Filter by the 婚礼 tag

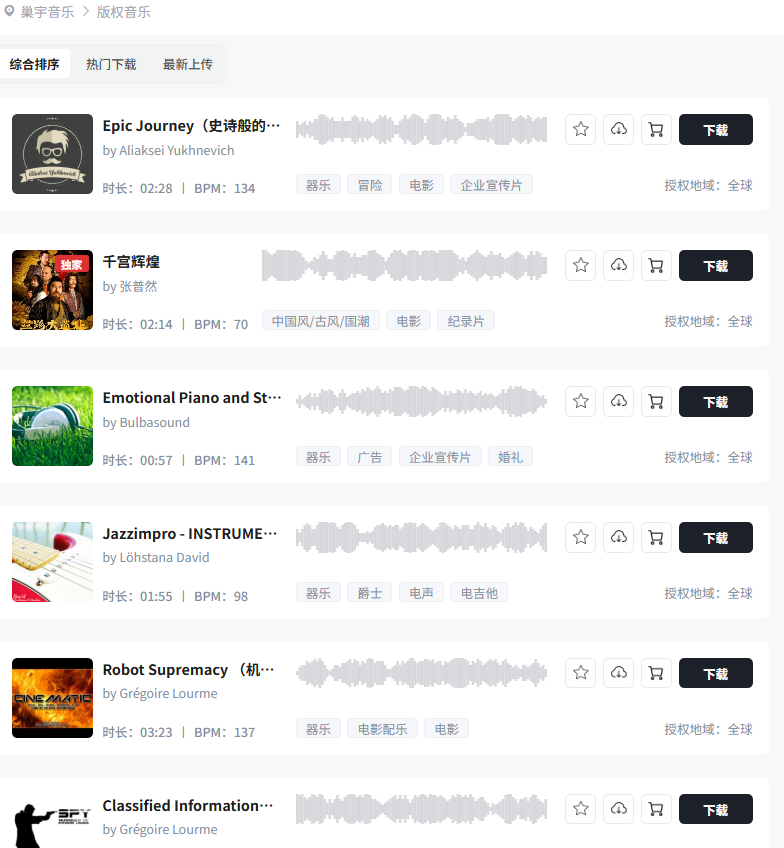click(511, 457)
